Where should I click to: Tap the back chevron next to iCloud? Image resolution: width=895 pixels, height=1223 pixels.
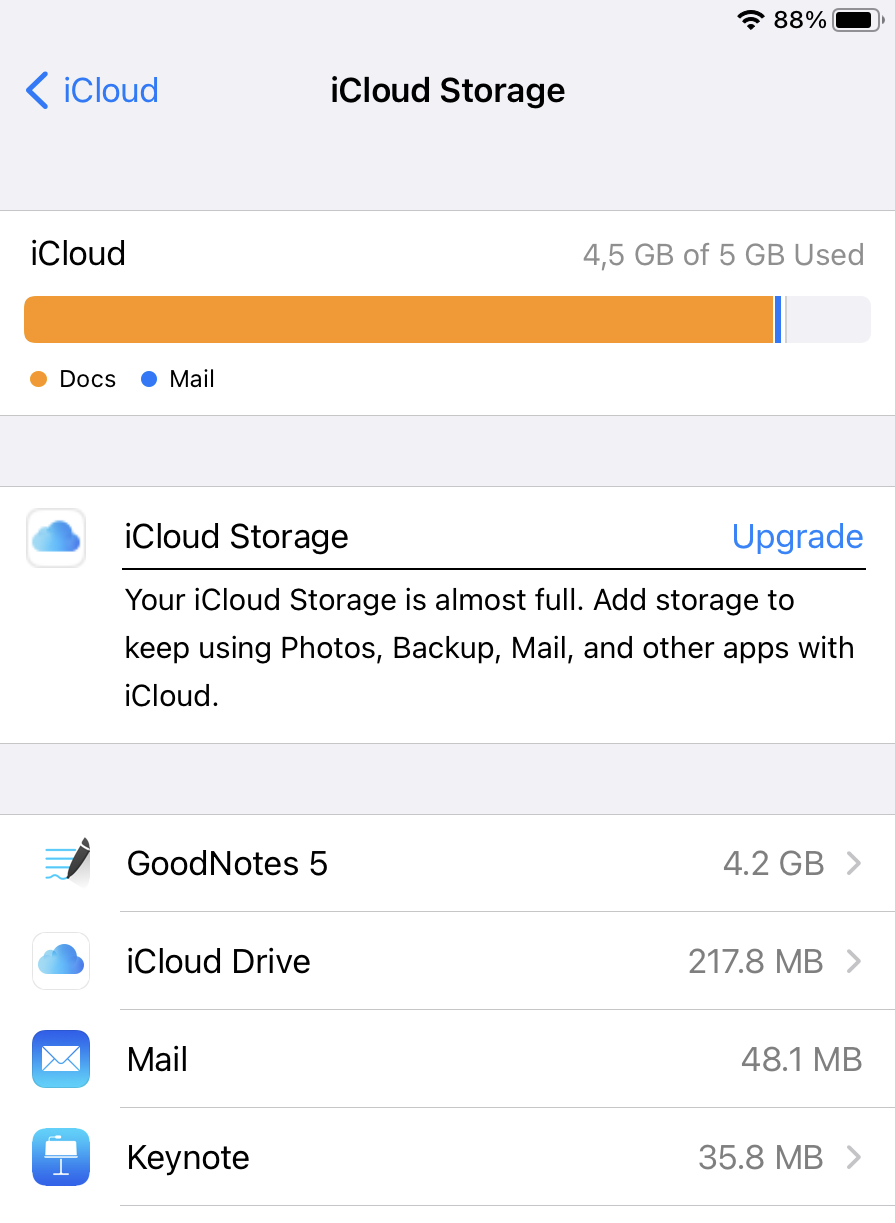click(x=36, y=91)
